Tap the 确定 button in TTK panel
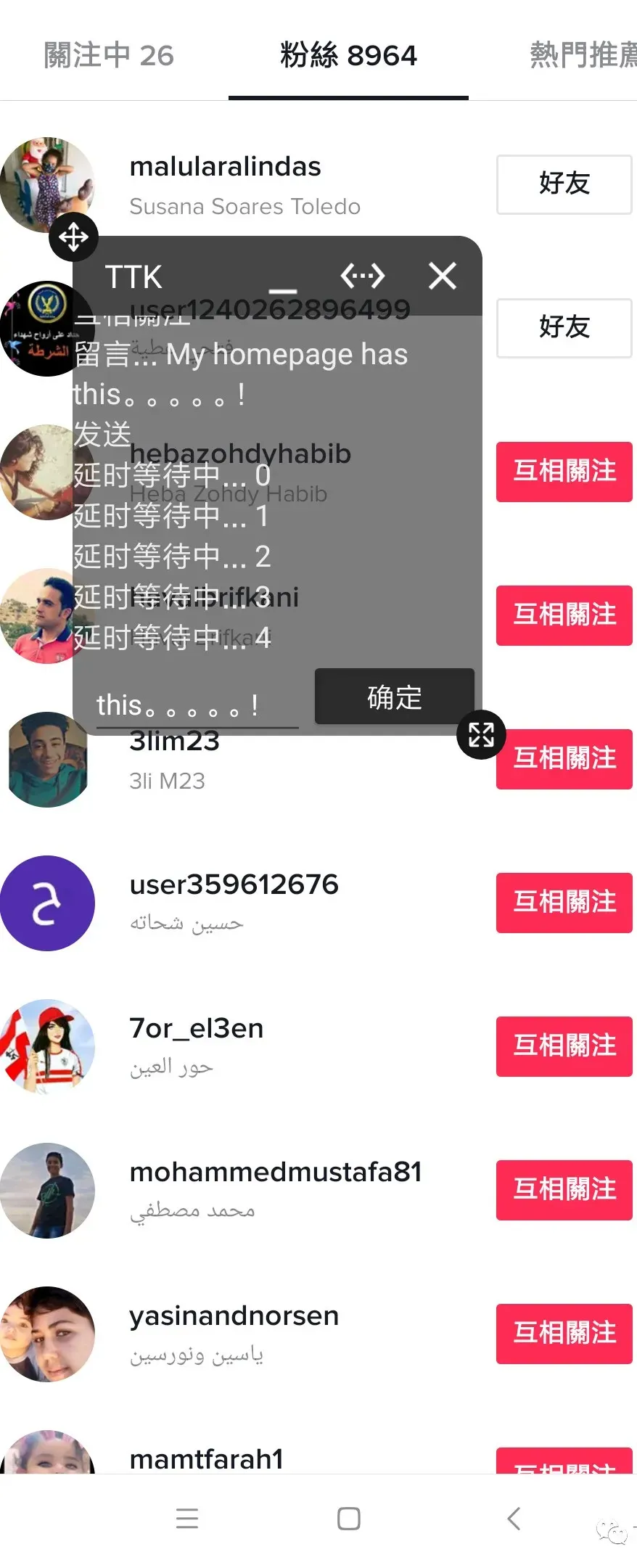Screen dimensions: 637x1568 [394, 697]
